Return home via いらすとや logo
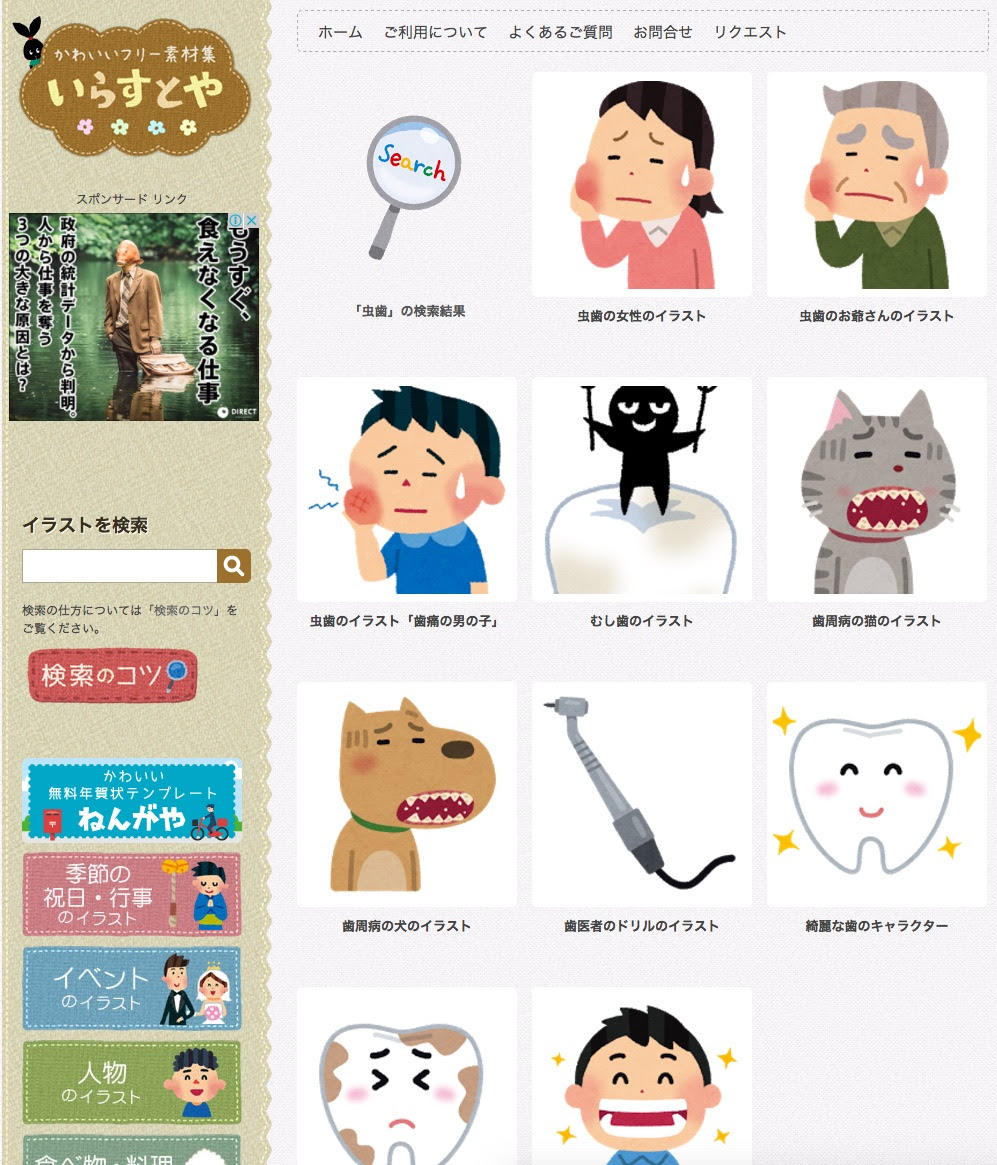This screenshot has height=1165, width=997. point(135,90)
